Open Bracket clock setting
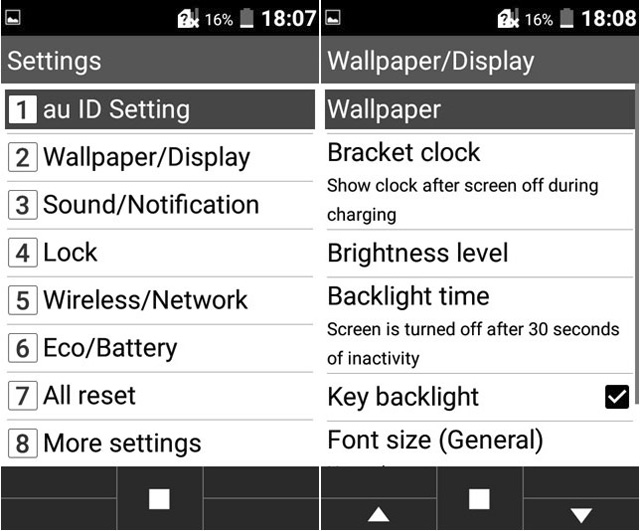Image resolution: width=640 pixels, height=531 pixels. pyautogui.click(x=480, y=181)
